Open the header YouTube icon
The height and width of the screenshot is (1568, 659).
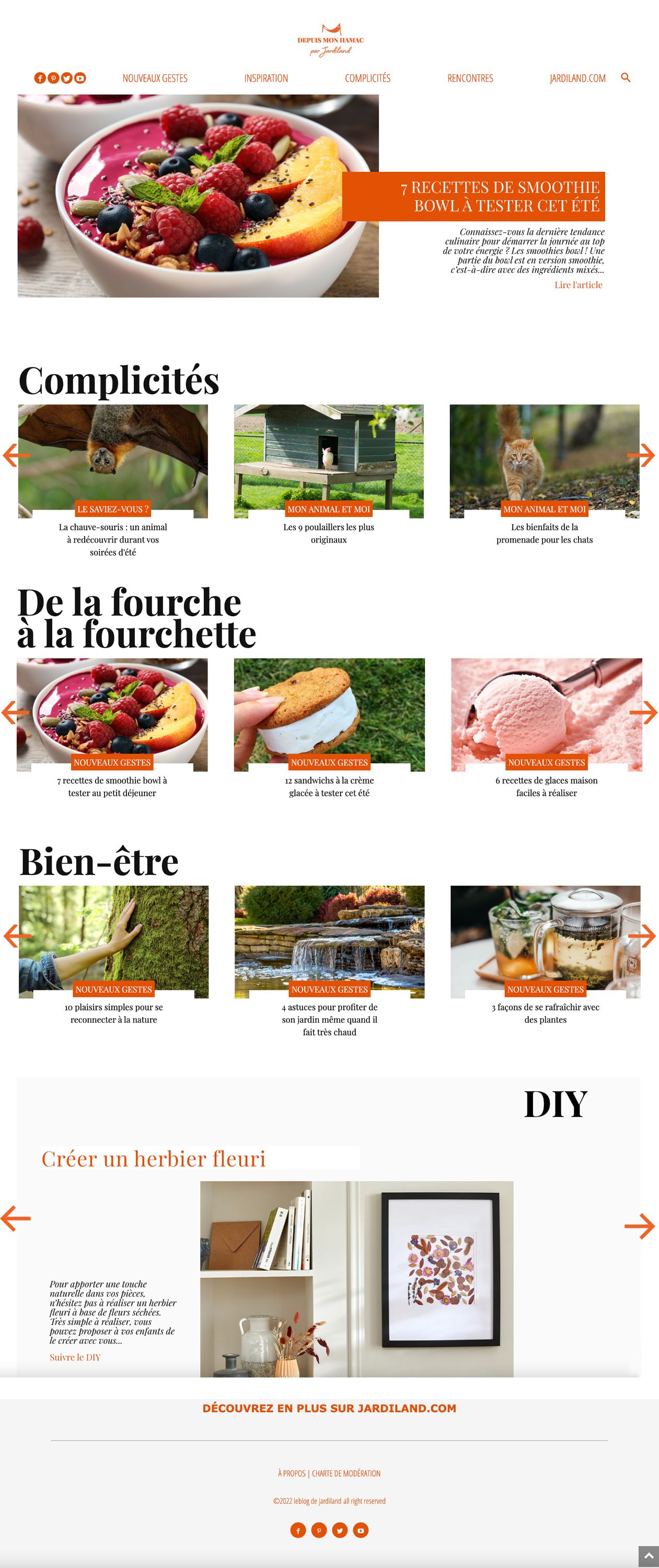[x=80, y=78]
